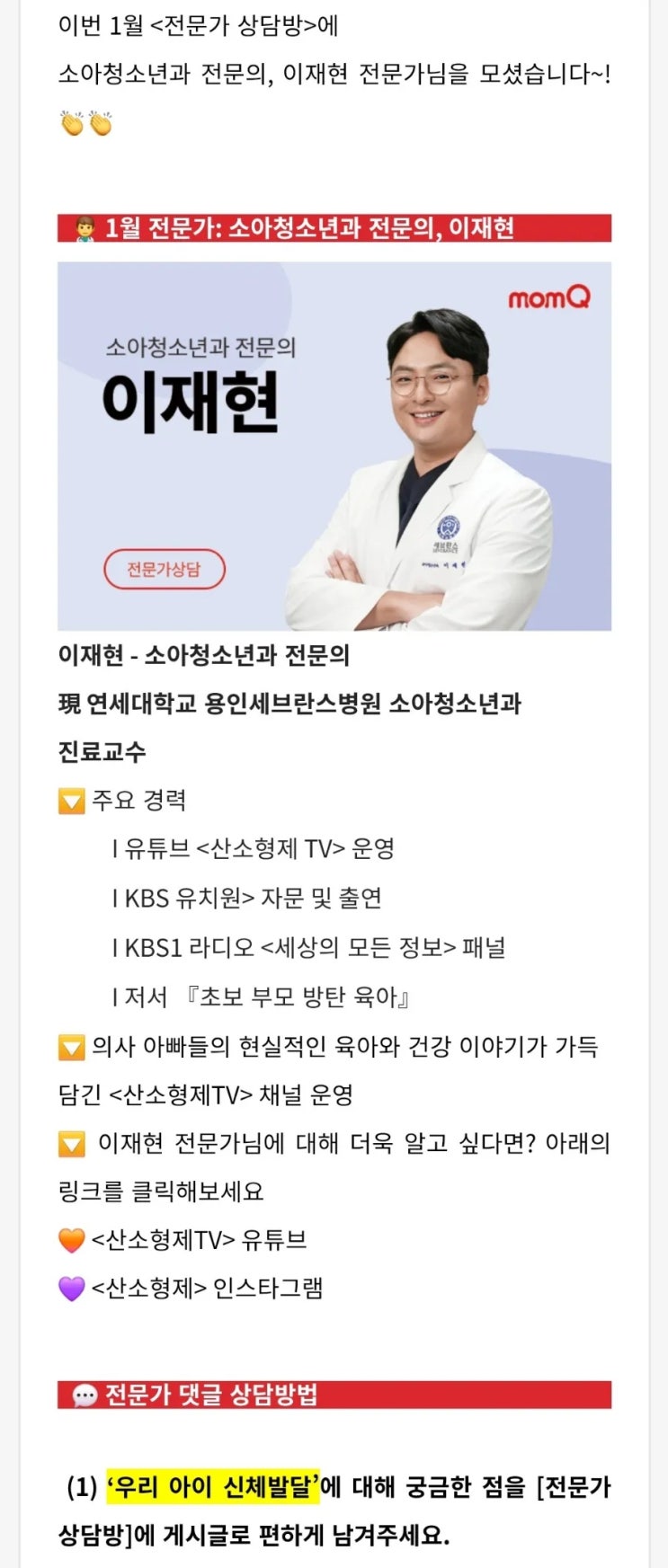
Task: Open the <산소형제TV> 유튜브 link
Action: coord(199,1240)
